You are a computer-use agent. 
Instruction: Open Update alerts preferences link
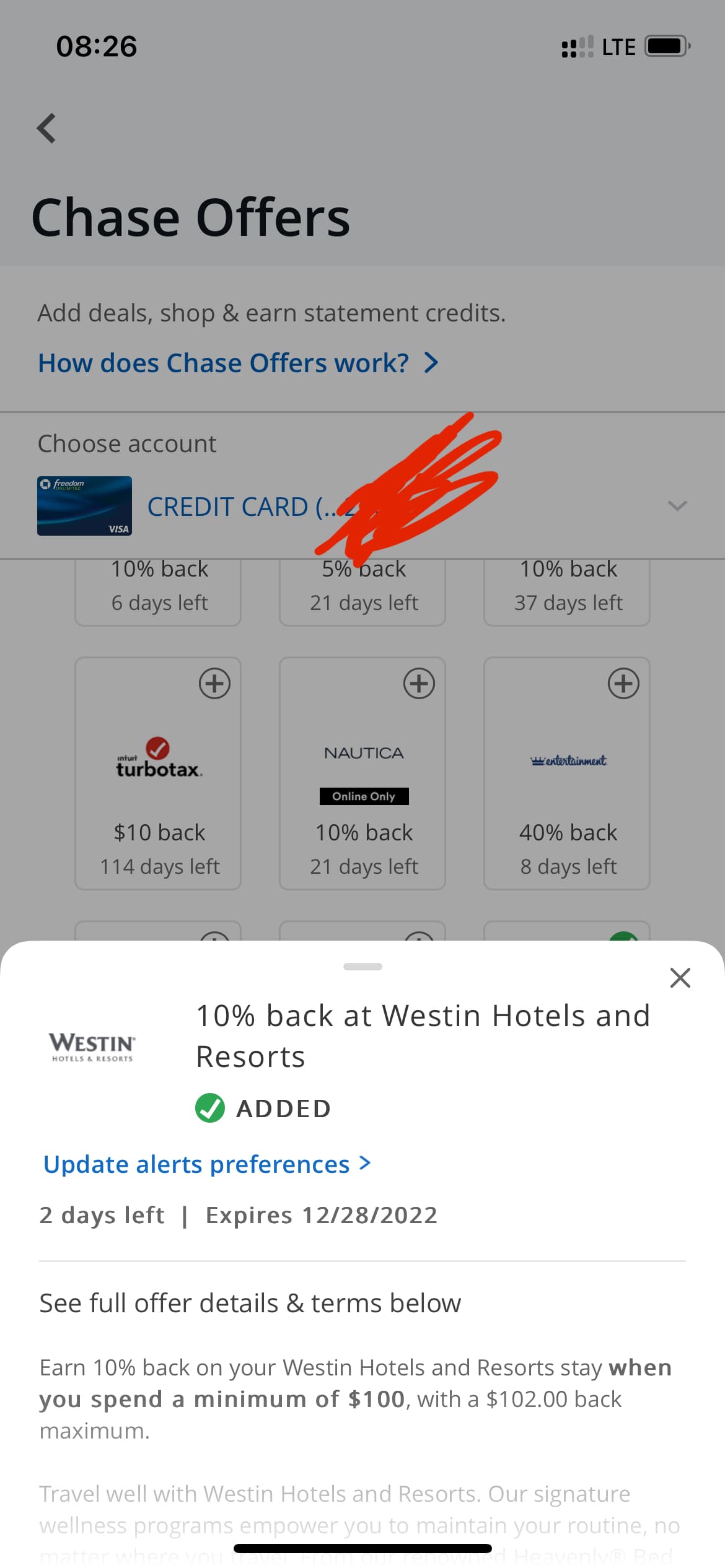pos(207,1164)
